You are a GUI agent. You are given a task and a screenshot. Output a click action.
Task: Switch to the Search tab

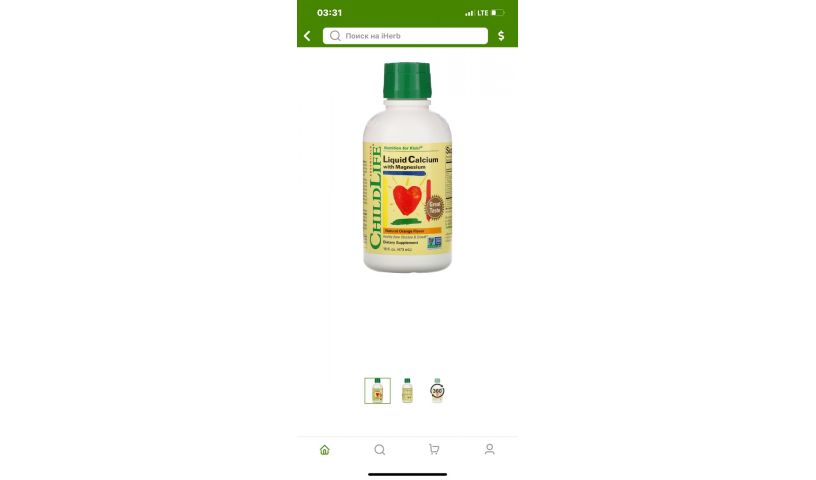click(x=380, y=450)
